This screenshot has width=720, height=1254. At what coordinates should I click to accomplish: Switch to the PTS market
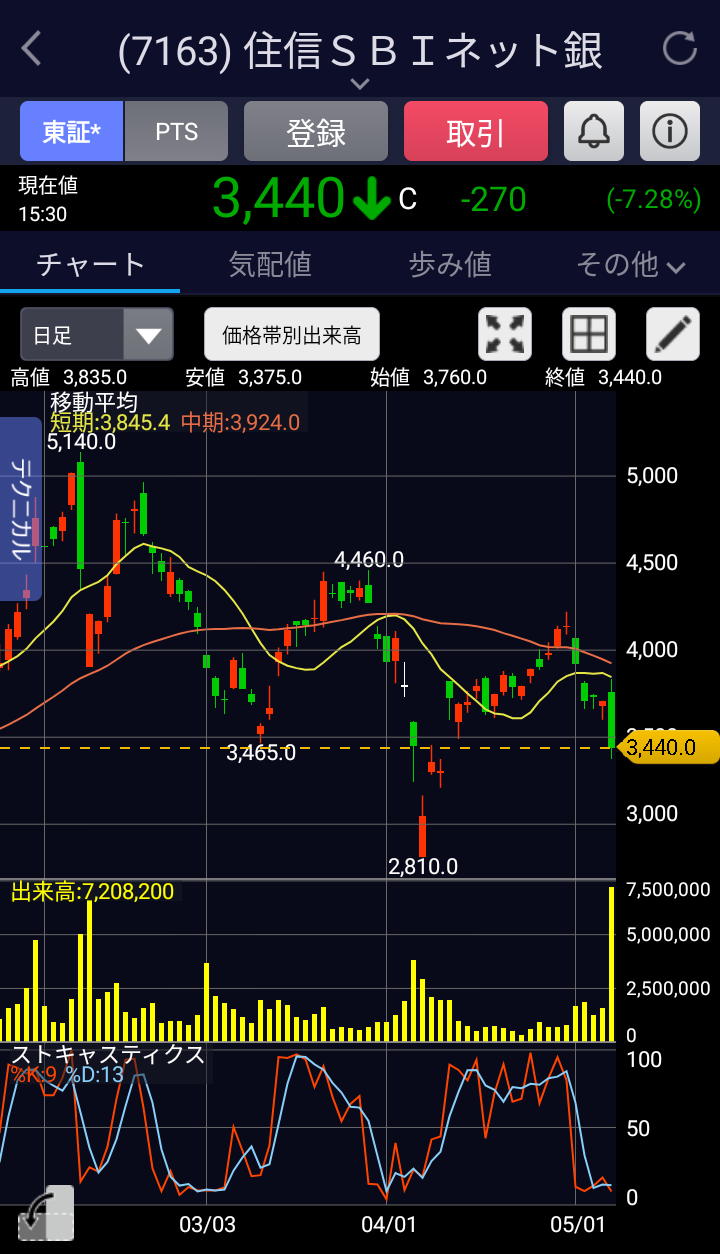click(x=176, y=132)
